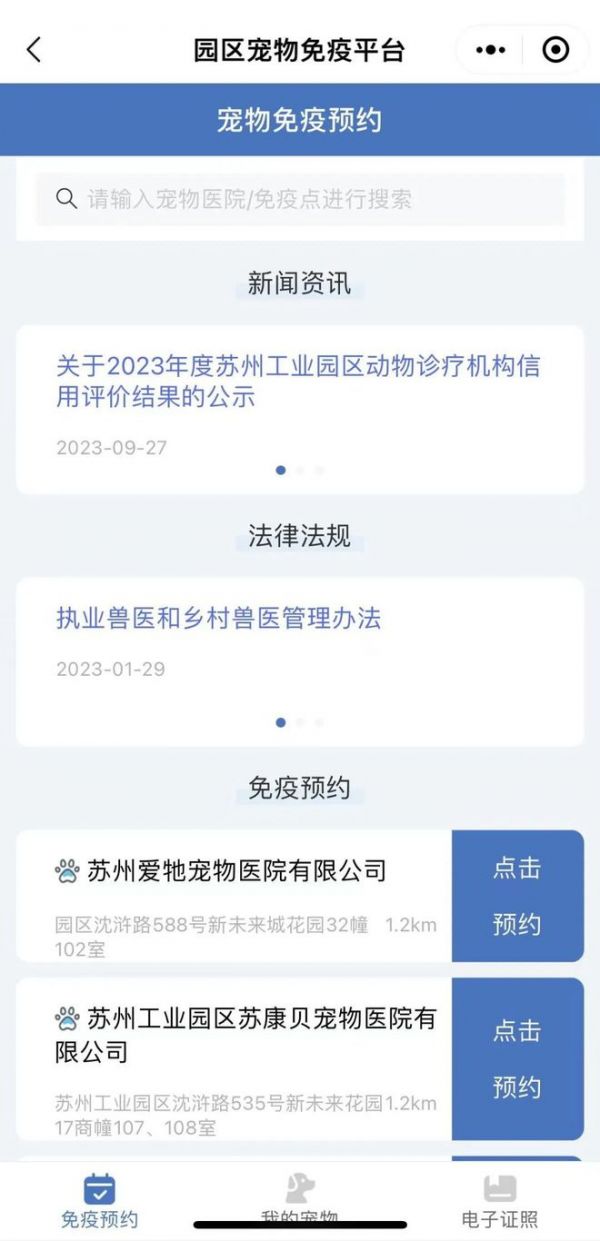Book appointment at 苏州爱牠宠物医院

click(x=517, y=896)
